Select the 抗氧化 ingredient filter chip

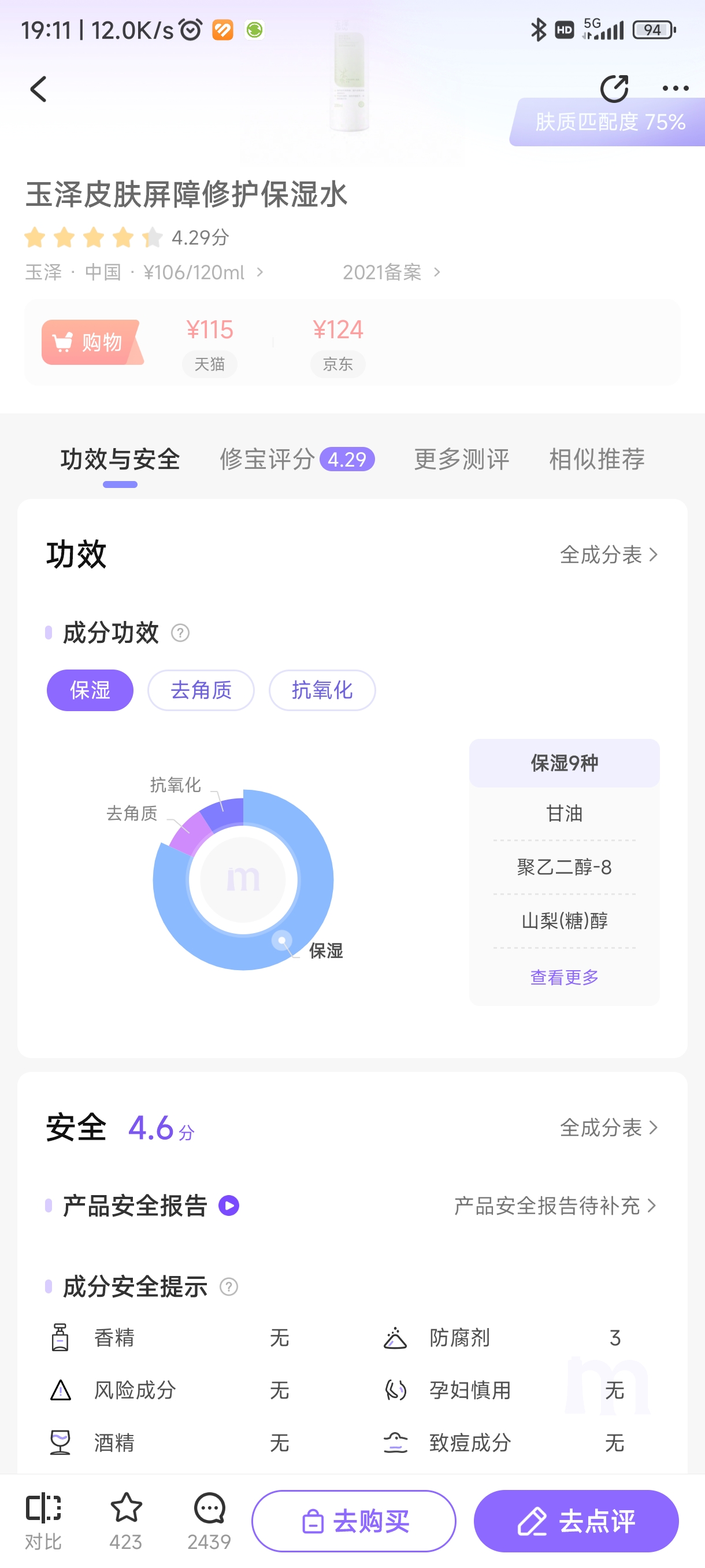coord(321,690)
